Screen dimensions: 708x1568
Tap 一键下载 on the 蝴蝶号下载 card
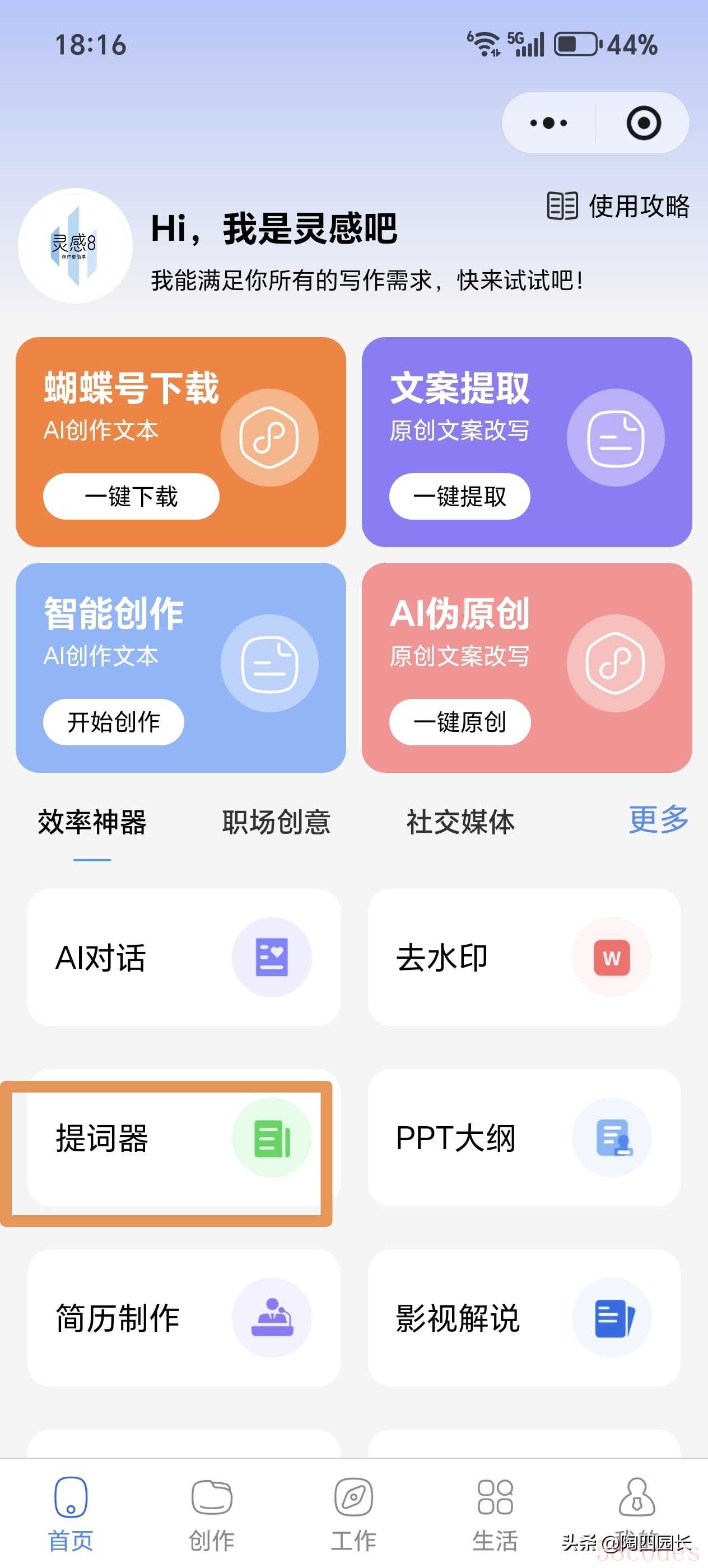tap(131, 496)
